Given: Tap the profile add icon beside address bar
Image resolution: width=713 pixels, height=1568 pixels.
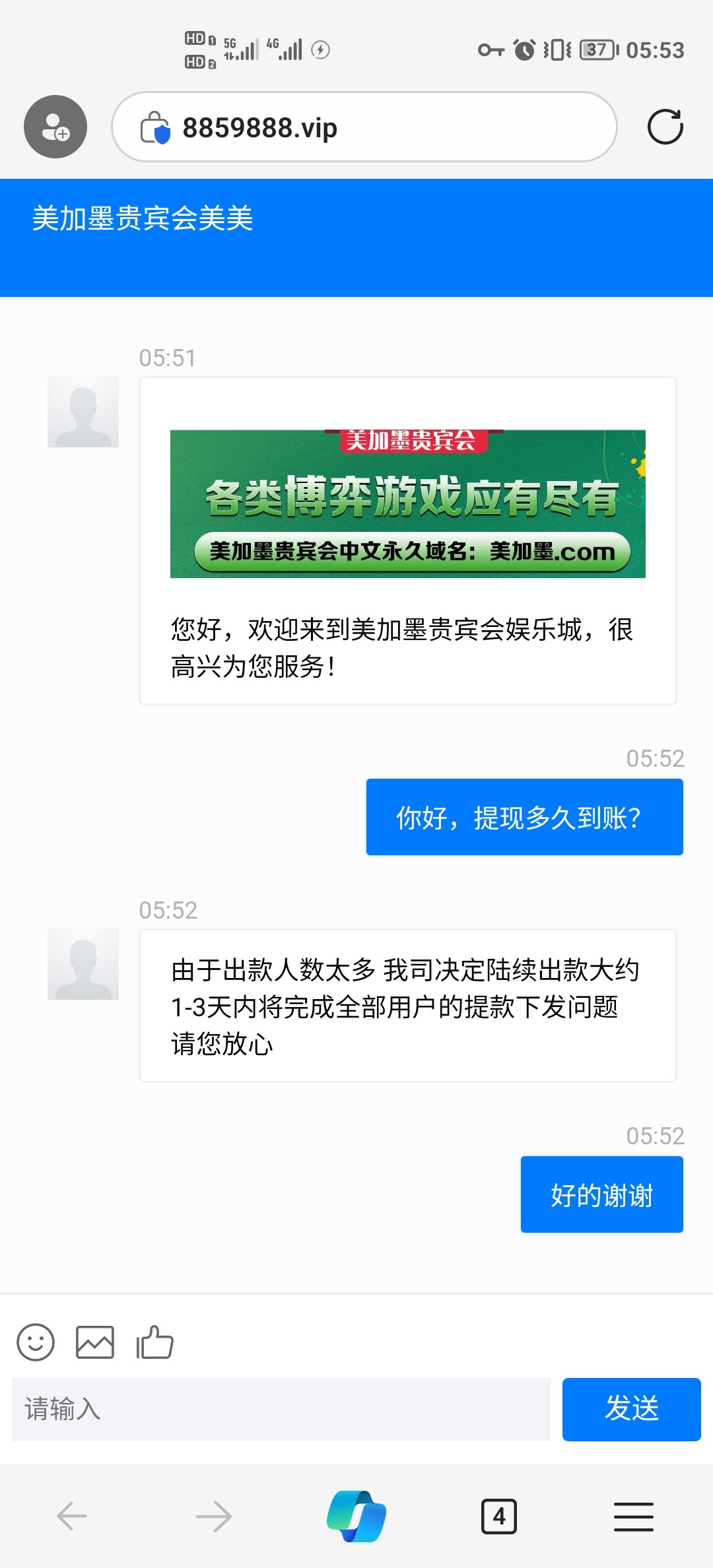Looking at the screenshot, I should 55,127.
